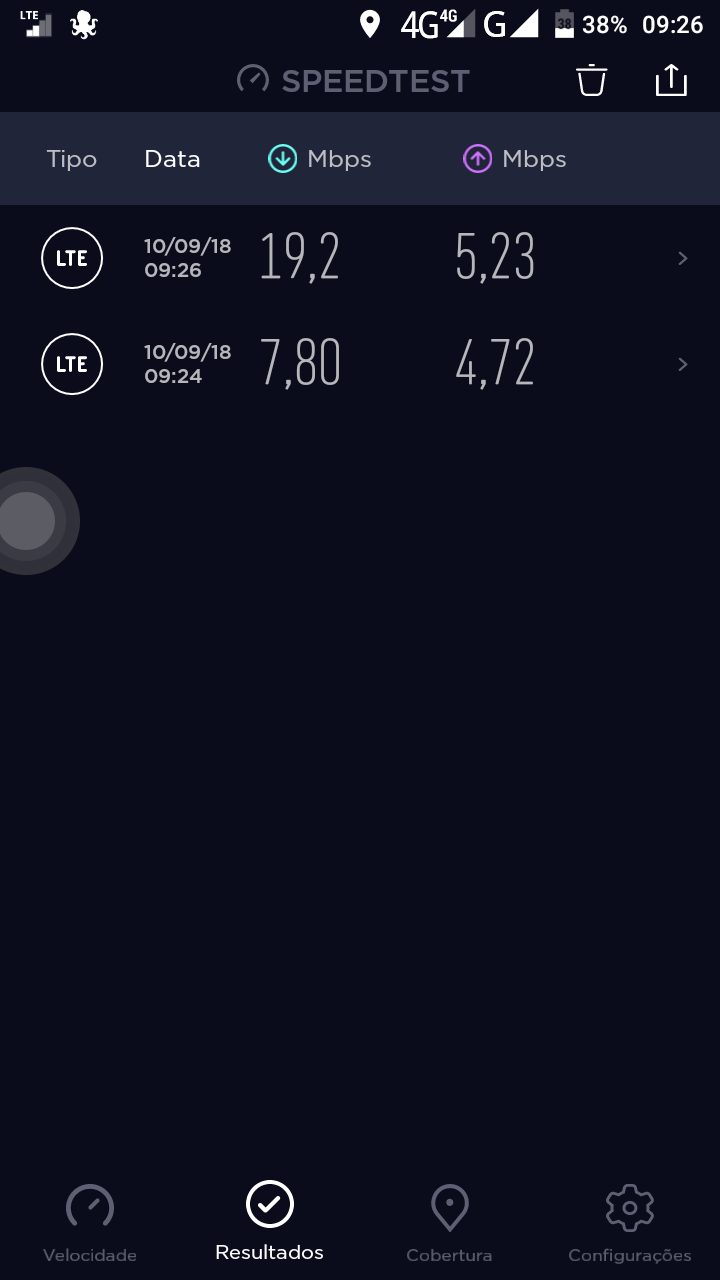Open the 09:24 test result with 7,80 Mbps
This screenshot has width=720, height=1280.
pos(360,364)
